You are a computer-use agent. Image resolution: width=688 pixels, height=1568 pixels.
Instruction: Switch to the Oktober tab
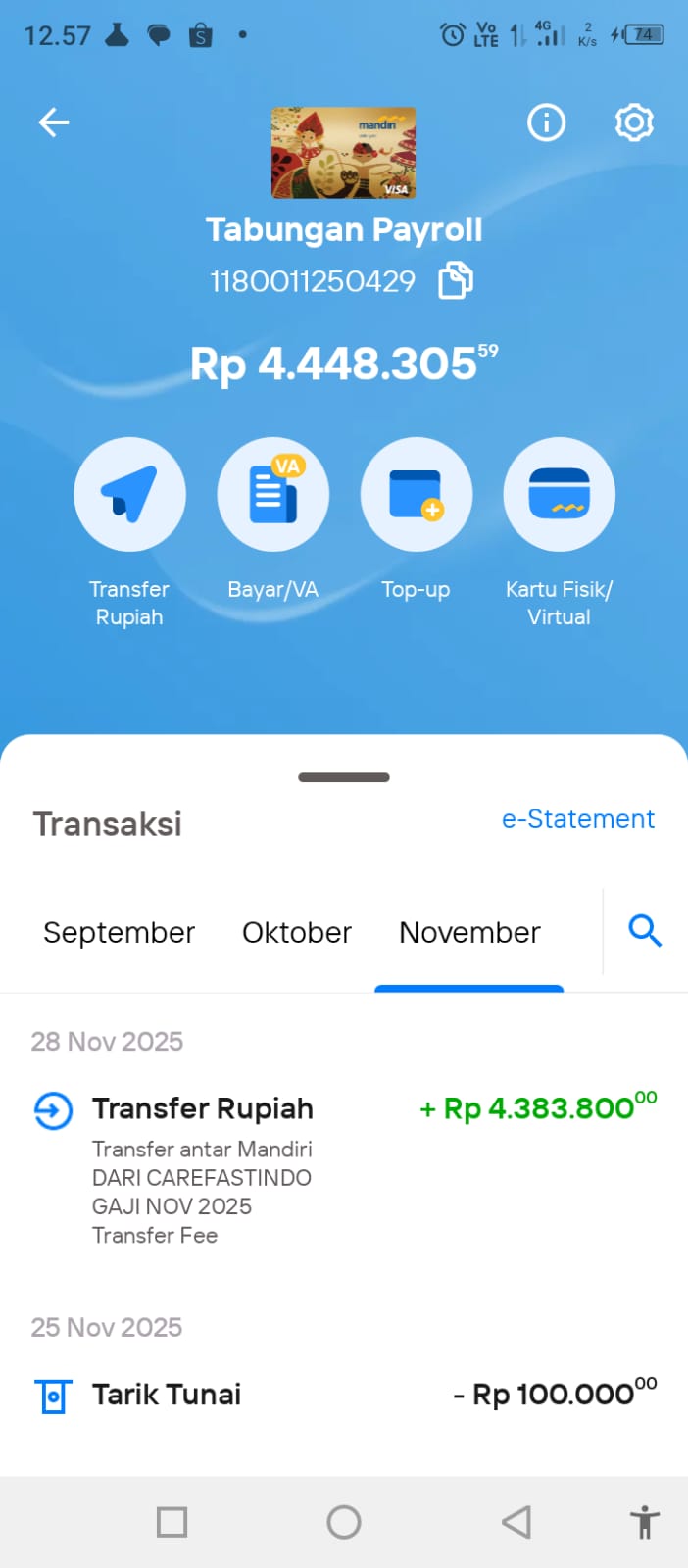pyautogui.click(x=297, y=933)
